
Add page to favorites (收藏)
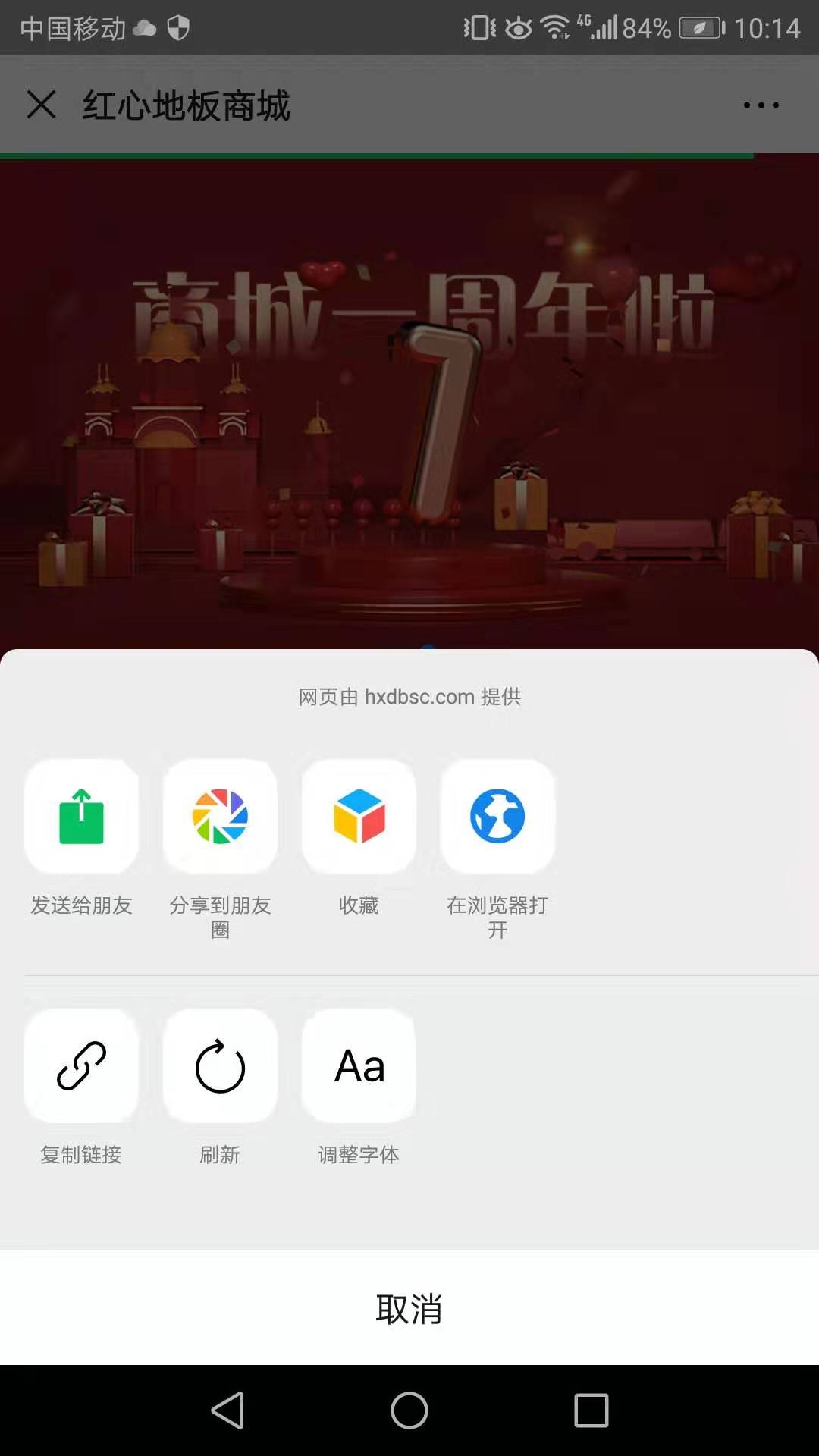(359, 817)
